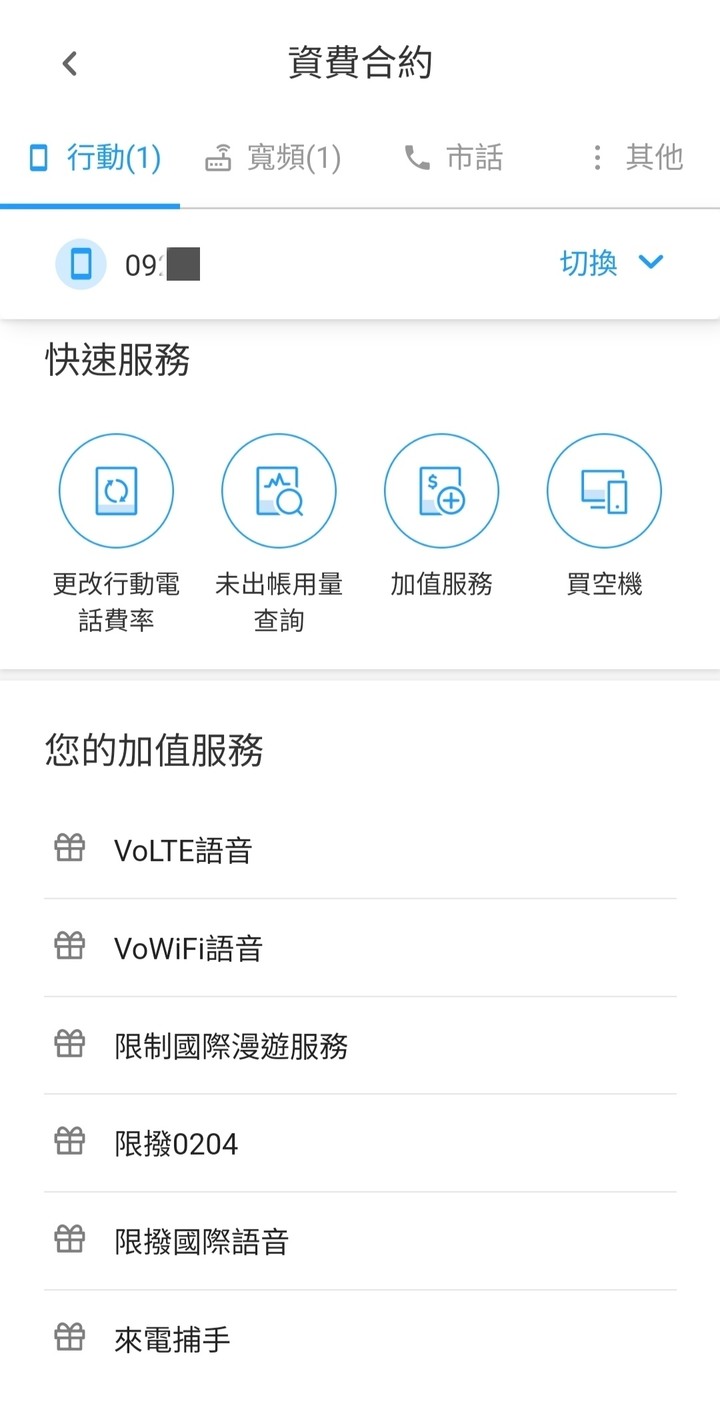Open 未出帳用量查詢
720x1414 pixels.
point(278,535)
